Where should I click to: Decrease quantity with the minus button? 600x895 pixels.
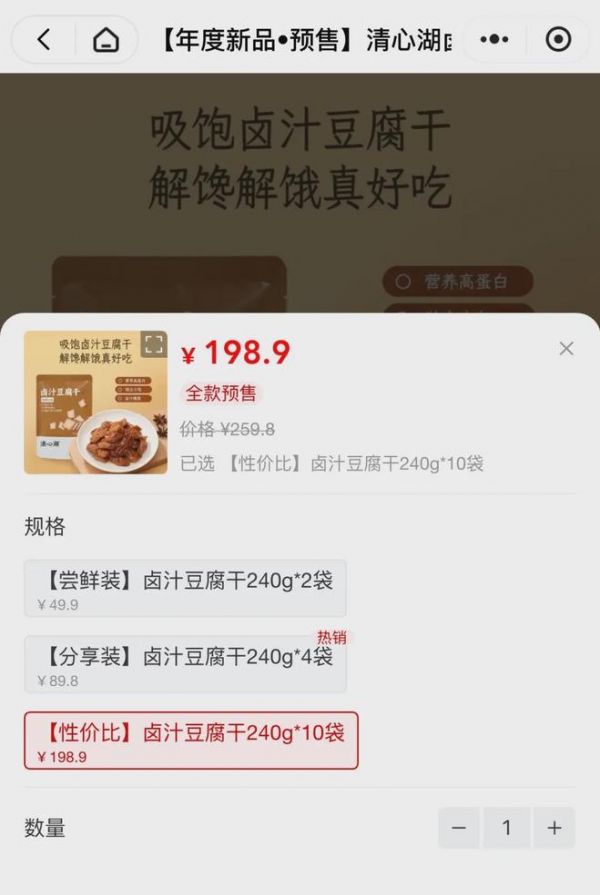point(459,828)
